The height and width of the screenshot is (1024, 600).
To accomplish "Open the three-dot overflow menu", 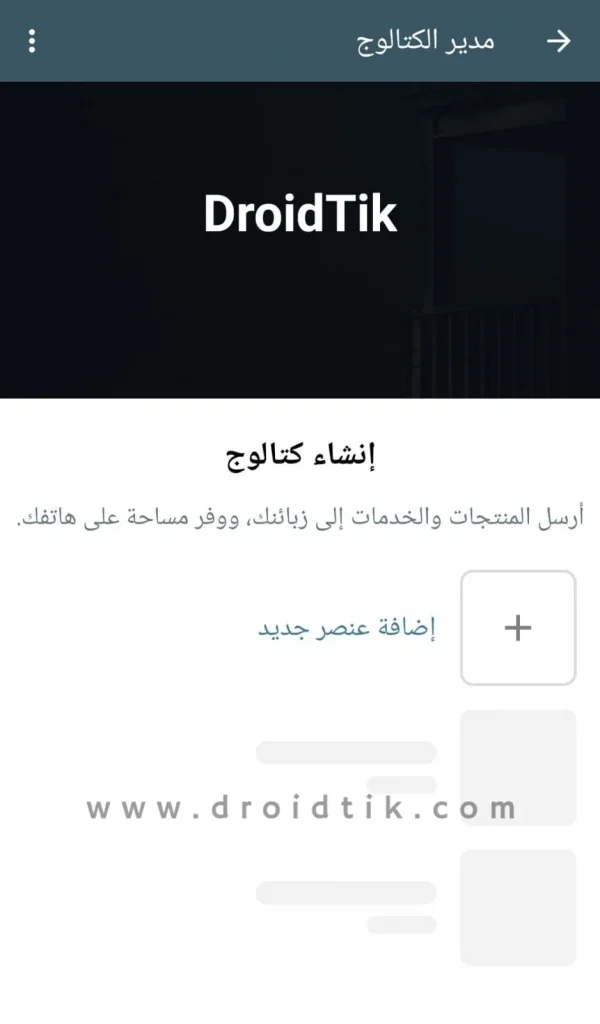I will [x=32, y=41].
